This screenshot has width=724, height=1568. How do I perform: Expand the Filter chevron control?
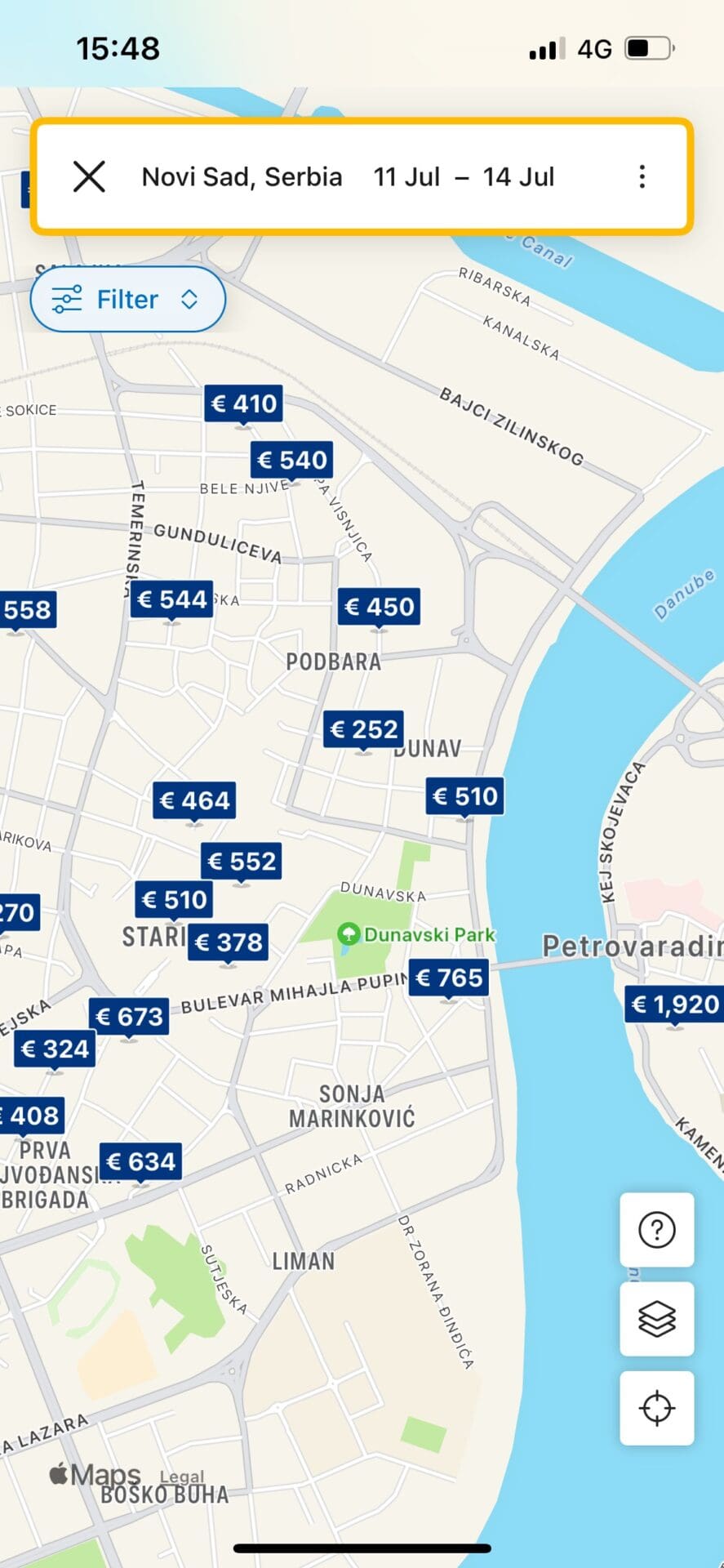click(191, 299)
